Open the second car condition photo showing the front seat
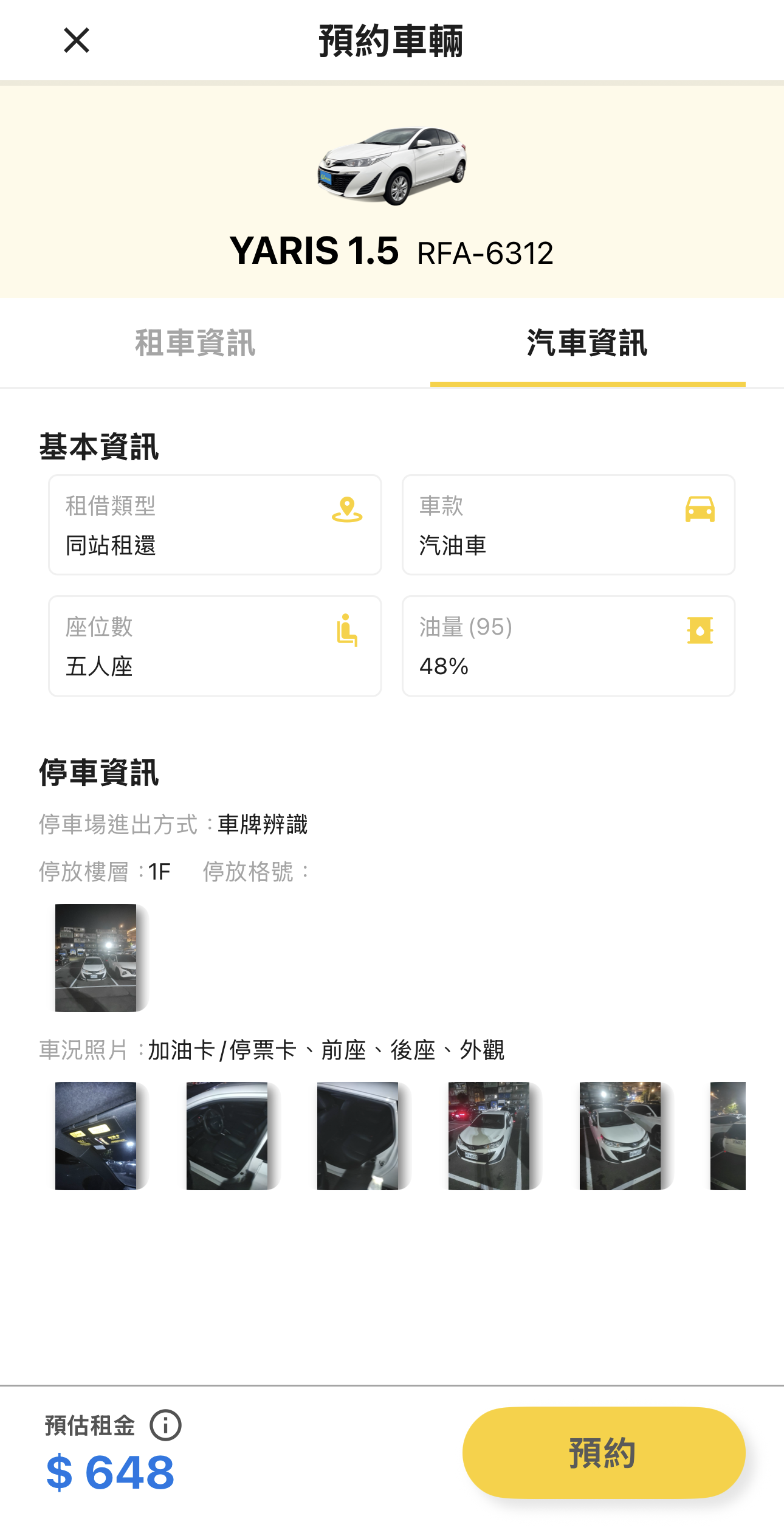The height and width of the screenshot is (1530, 784). click(227, 1136)
